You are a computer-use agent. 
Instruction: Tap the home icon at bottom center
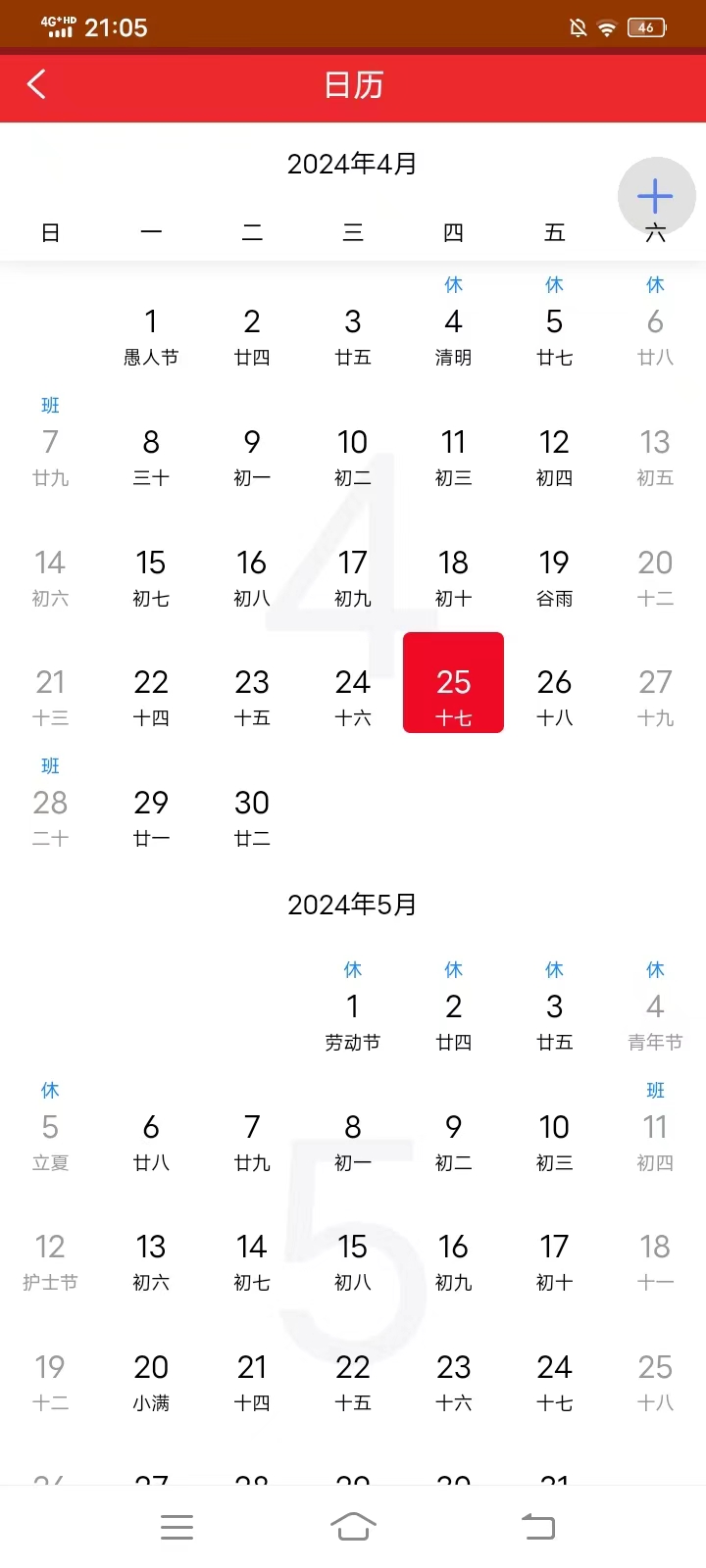(x=353, y=1525)
